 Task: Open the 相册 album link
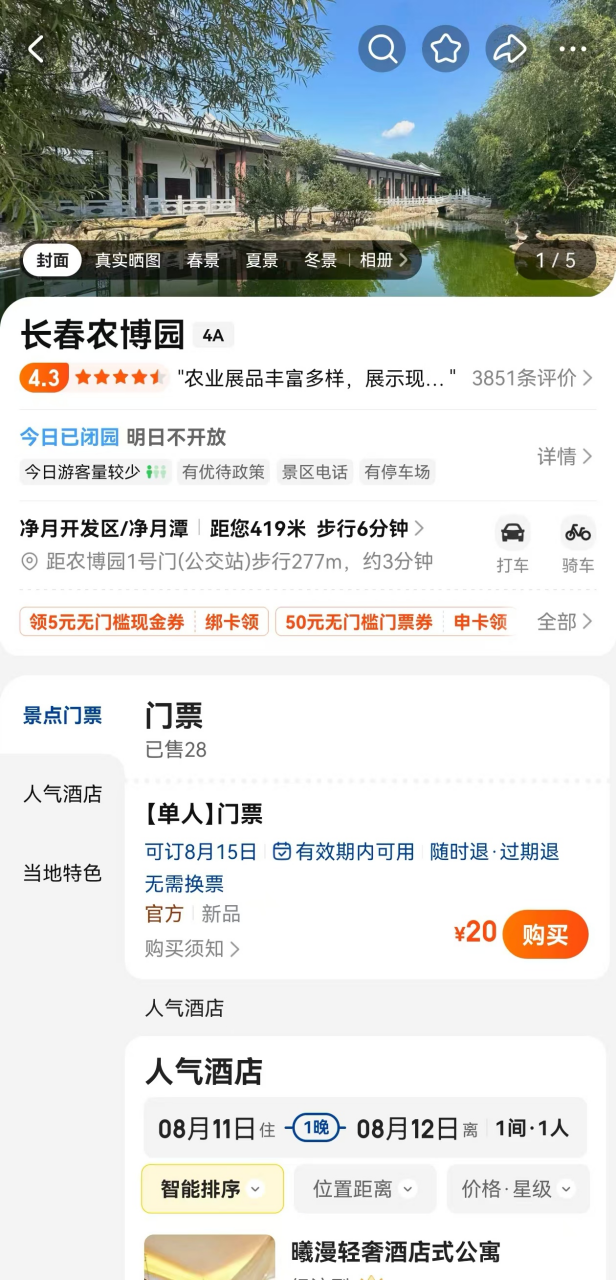(383, 260)
